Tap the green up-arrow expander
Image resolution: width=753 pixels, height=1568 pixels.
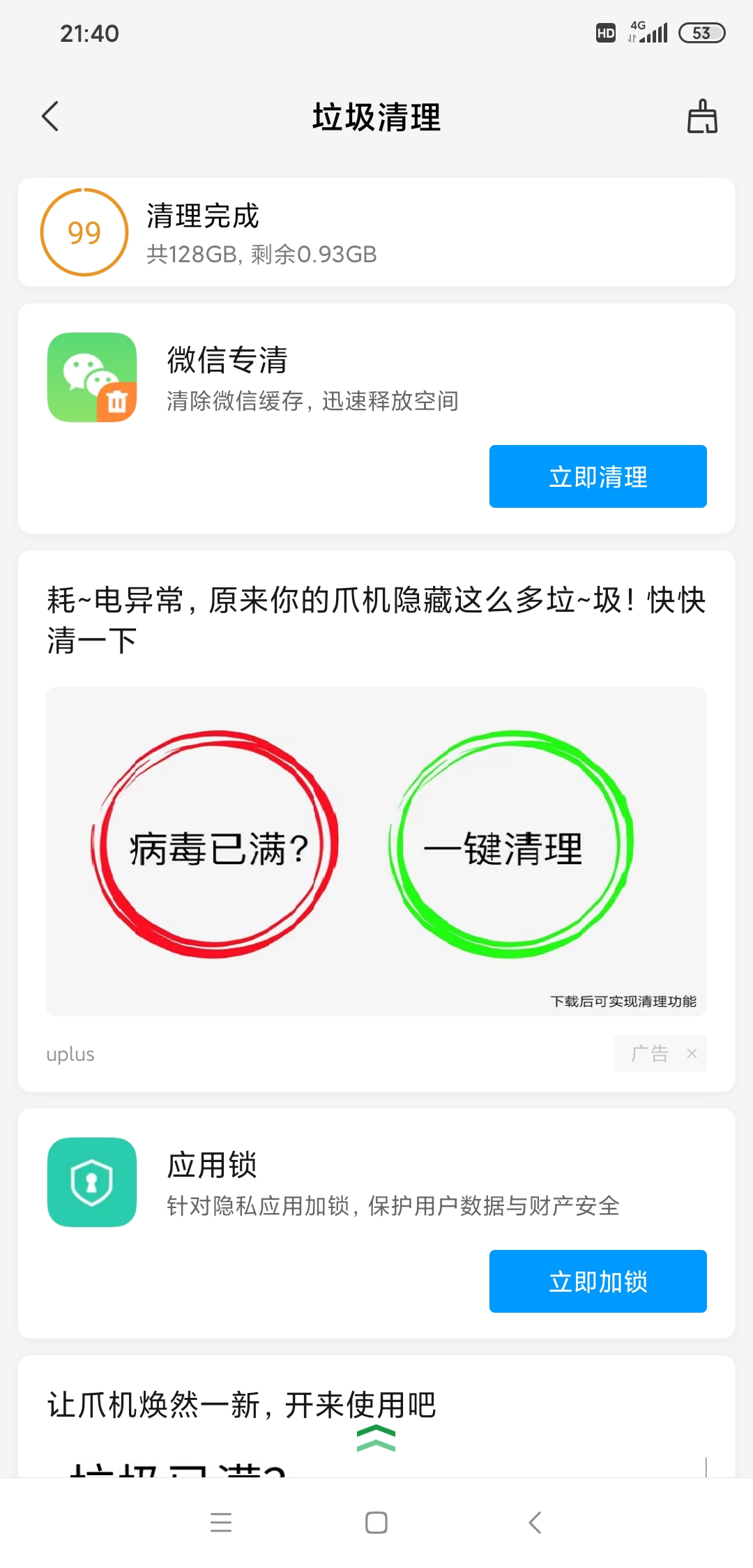click(376, 1439)
